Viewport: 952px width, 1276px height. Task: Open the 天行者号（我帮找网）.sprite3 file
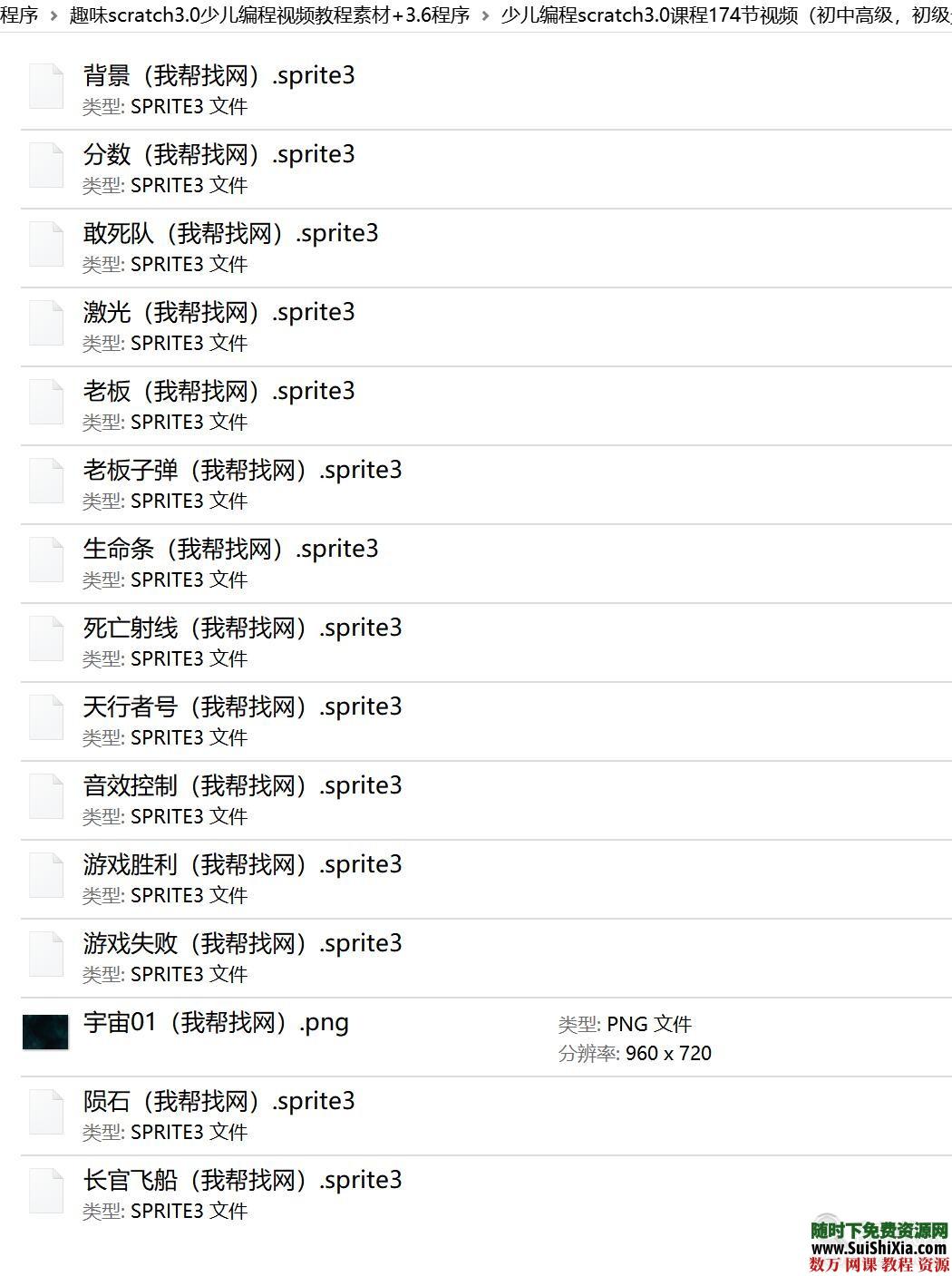tap(242, 707)
